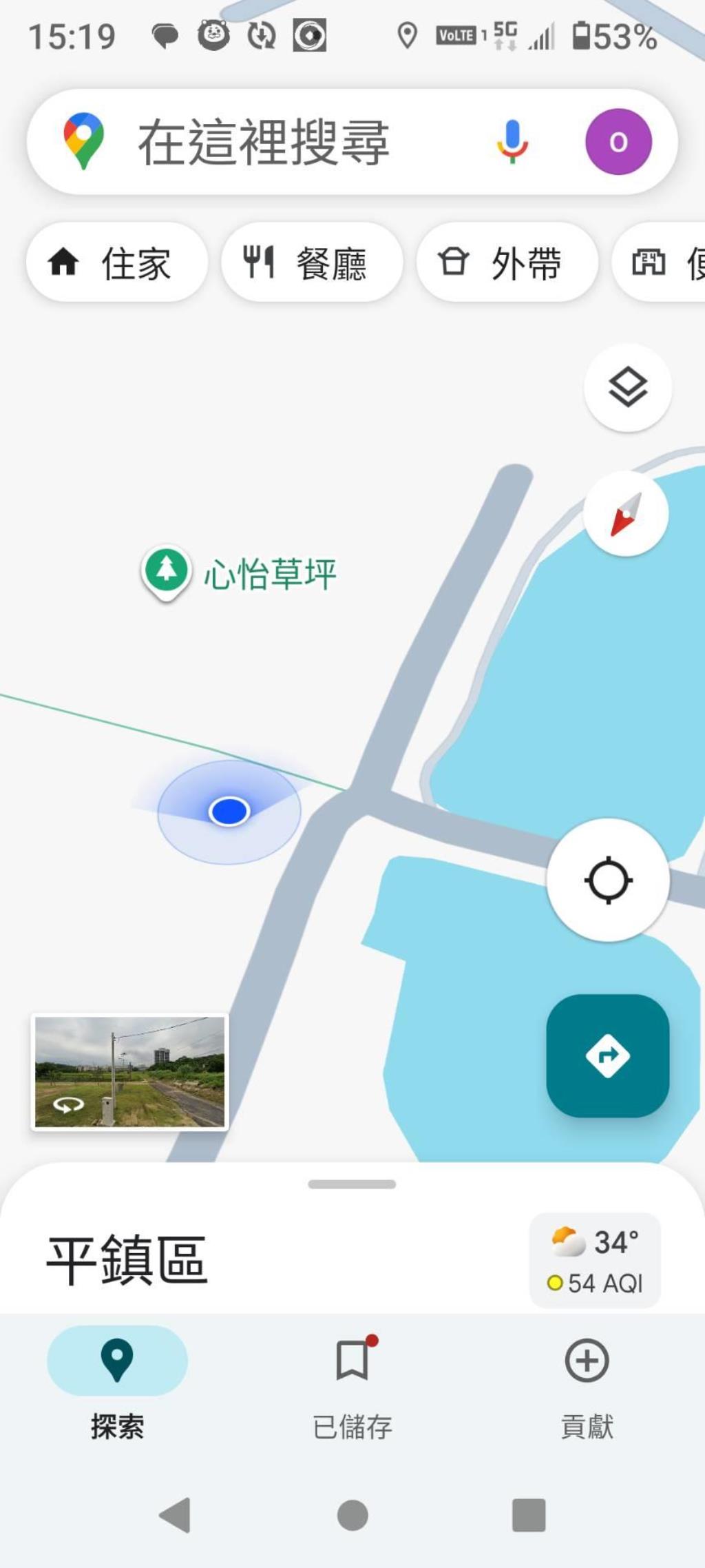The width and height of the screenshot is (705, 1568).
Task: Tap the 住家 home shortcut chip
Action: tap(116, 263)
